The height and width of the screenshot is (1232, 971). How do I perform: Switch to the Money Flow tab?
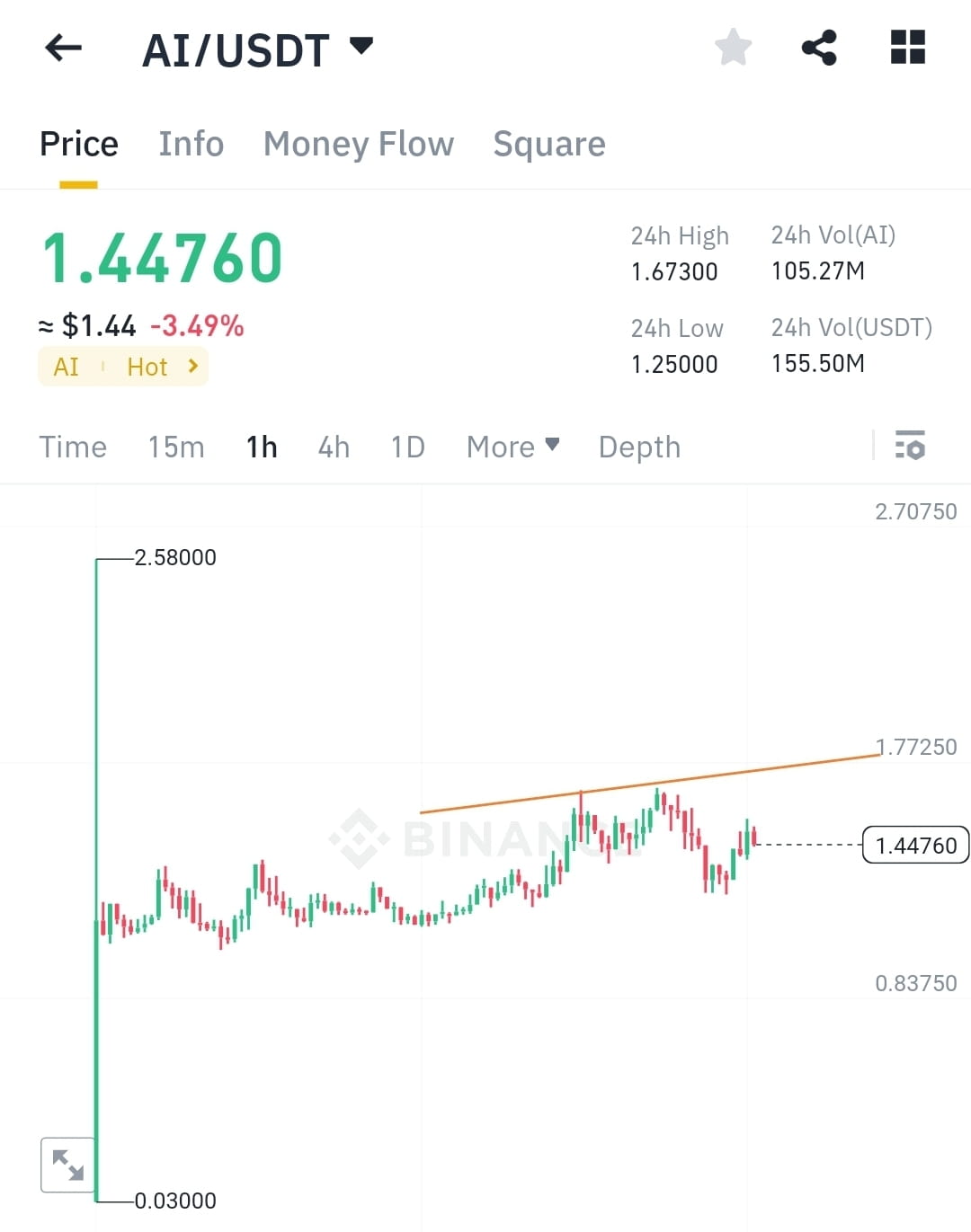coord(359,144)
